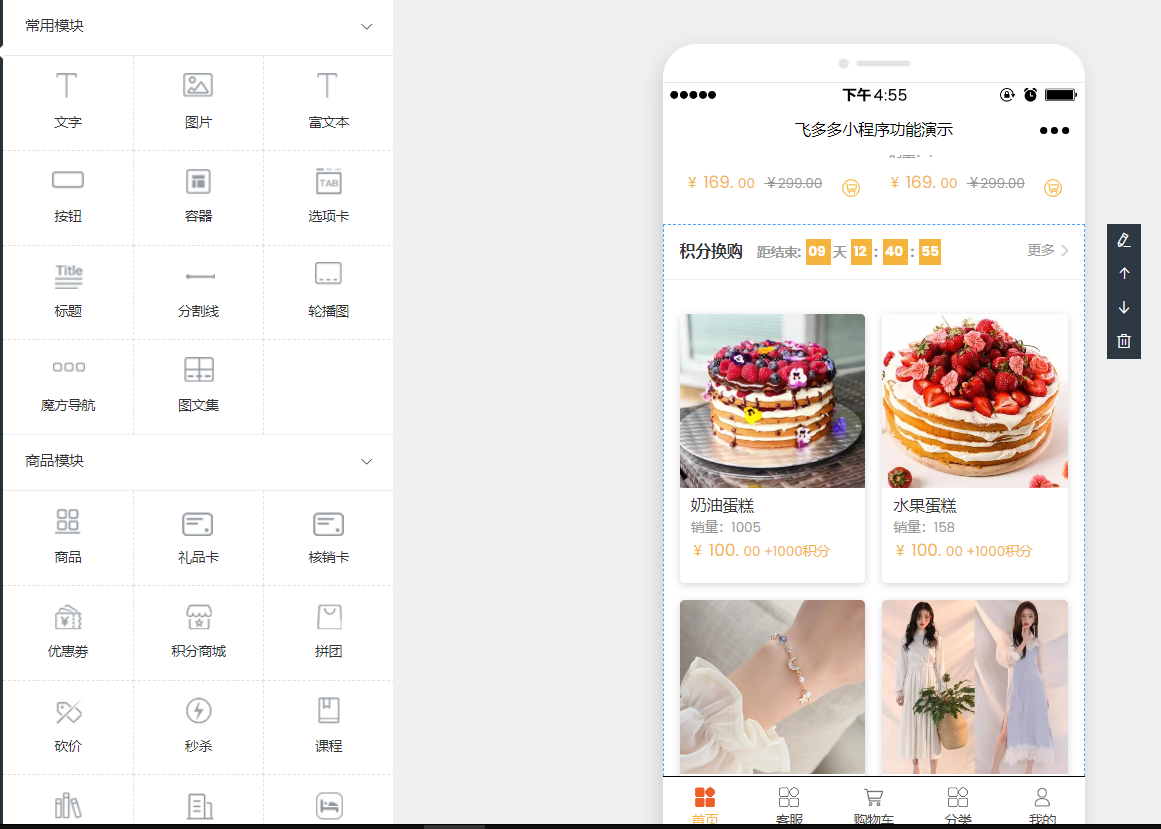The image size is (1161, 829).
Task: Delete the selected module
Action: click(x=1124, y=341)
